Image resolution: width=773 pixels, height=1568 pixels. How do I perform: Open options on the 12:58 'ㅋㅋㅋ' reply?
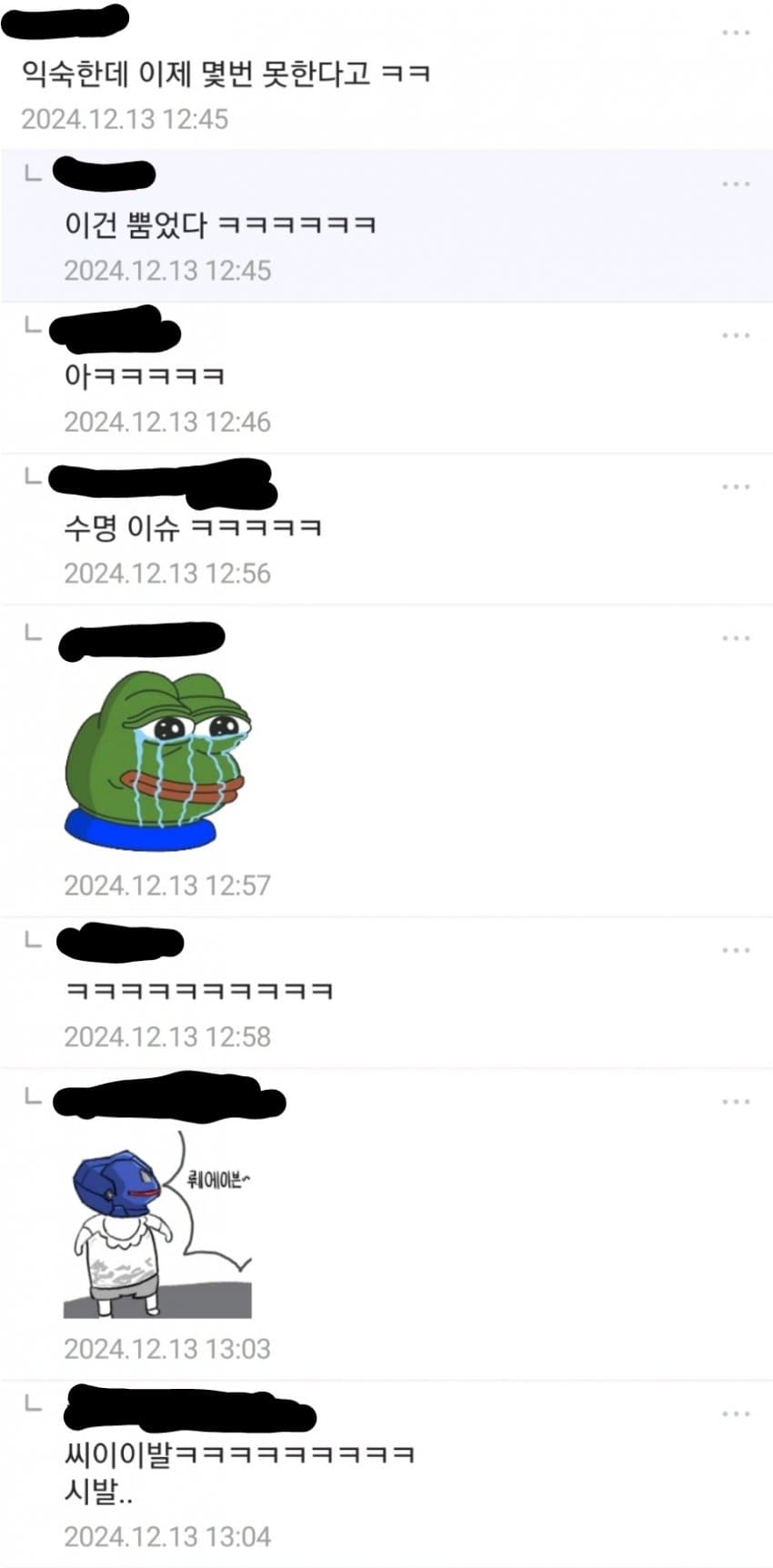point(735,951)
